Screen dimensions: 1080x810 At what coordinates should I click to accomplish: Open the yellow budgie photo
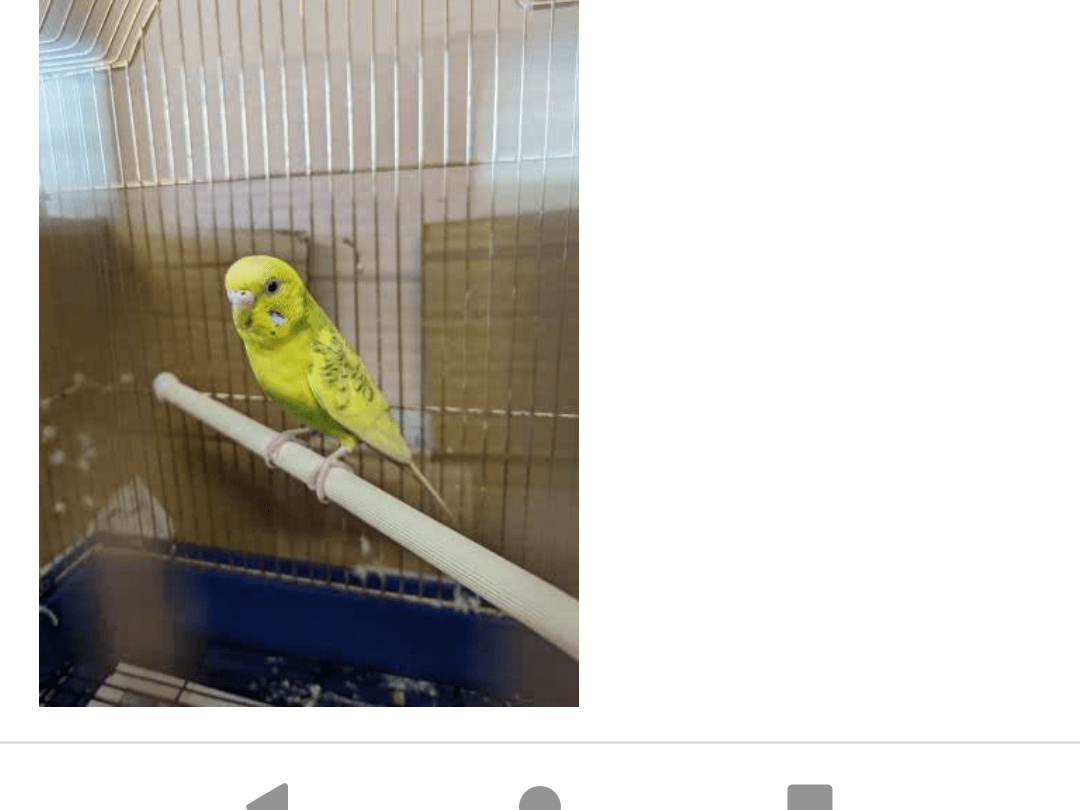click(309, 353)
